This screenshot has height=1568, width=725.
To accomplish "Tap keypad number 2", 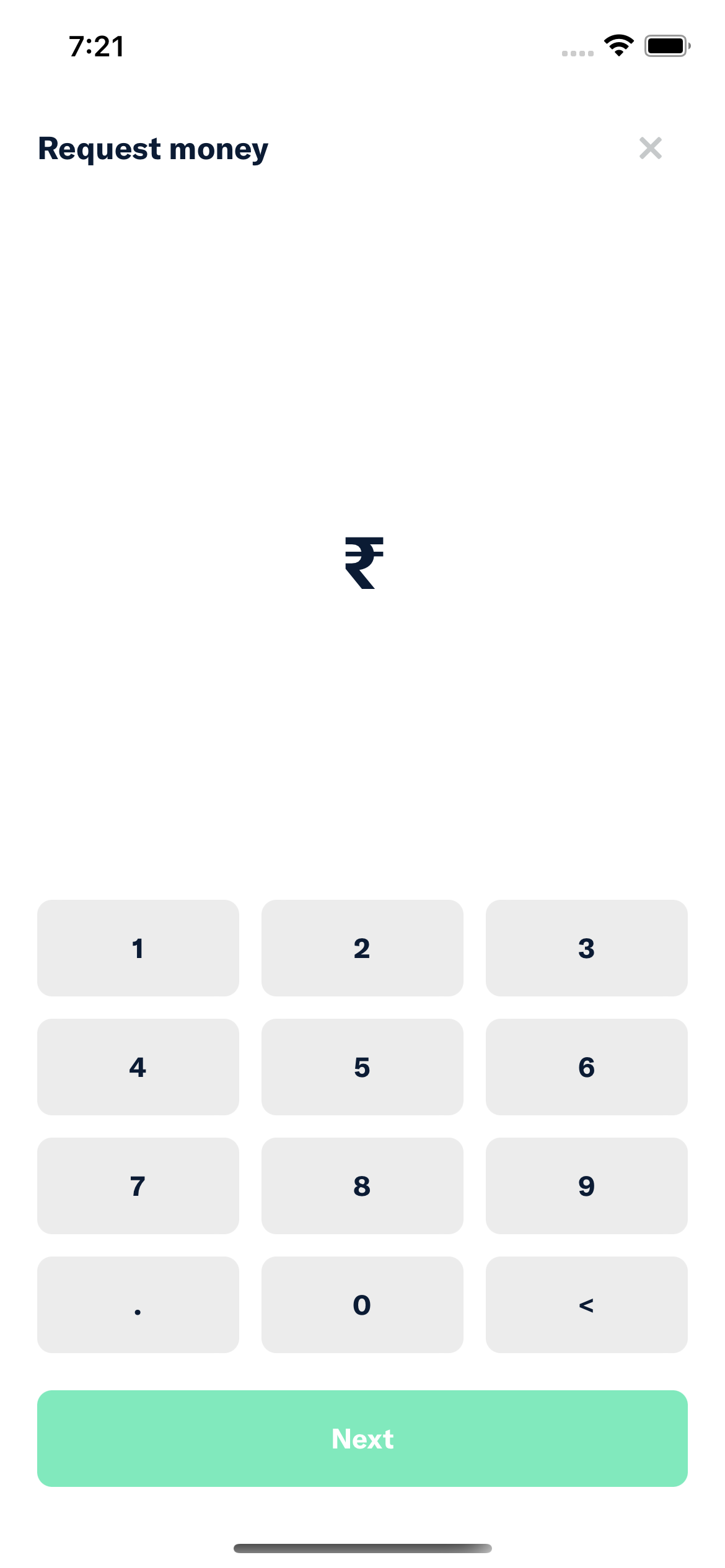I will (362, 948).
